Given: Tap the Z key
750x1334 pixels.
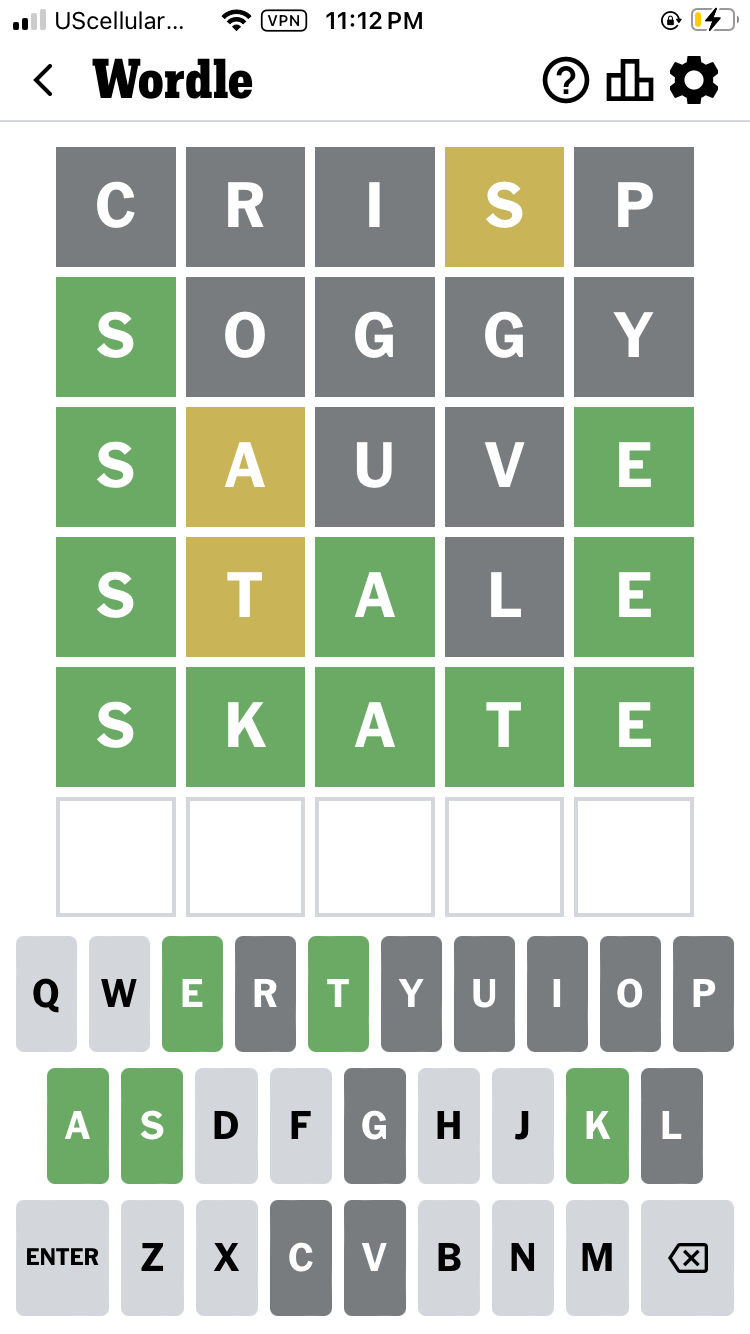Looking at the screenshot, I should click(x=152, y=1257).
